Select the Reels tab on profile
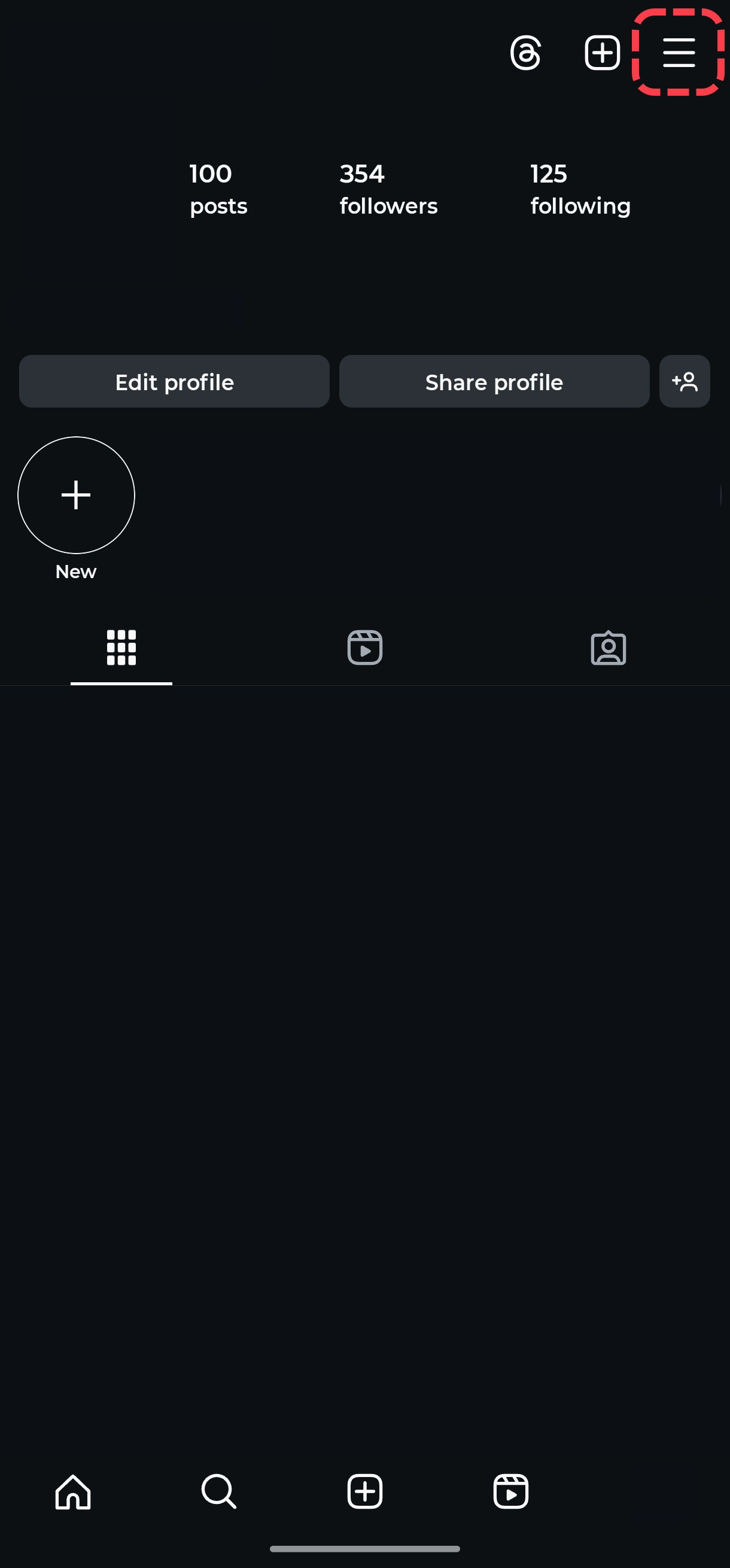The height and width of the screenshot is (1568, 730). click(365, 648)
